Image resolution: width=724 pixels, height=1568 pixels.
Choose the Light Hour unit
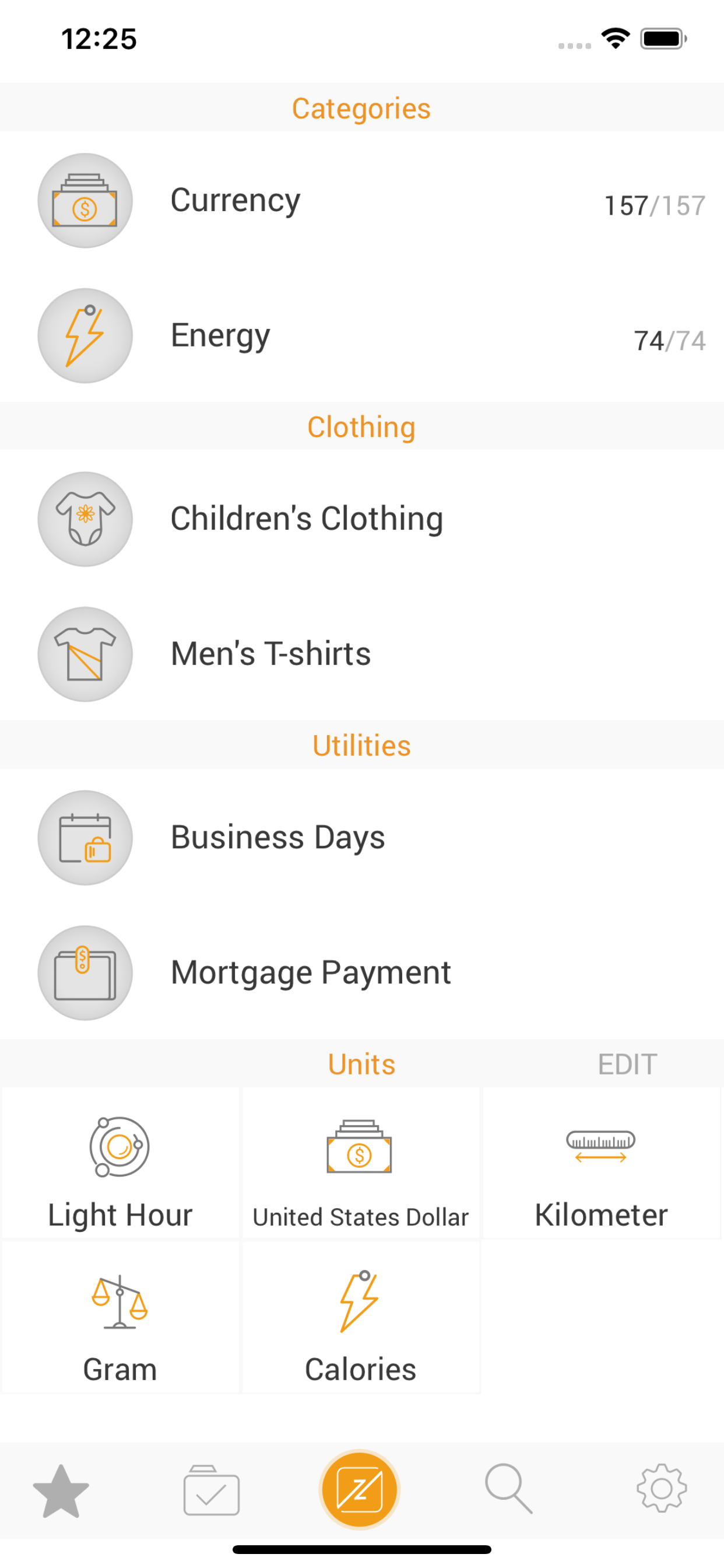tap(121, 1163)
